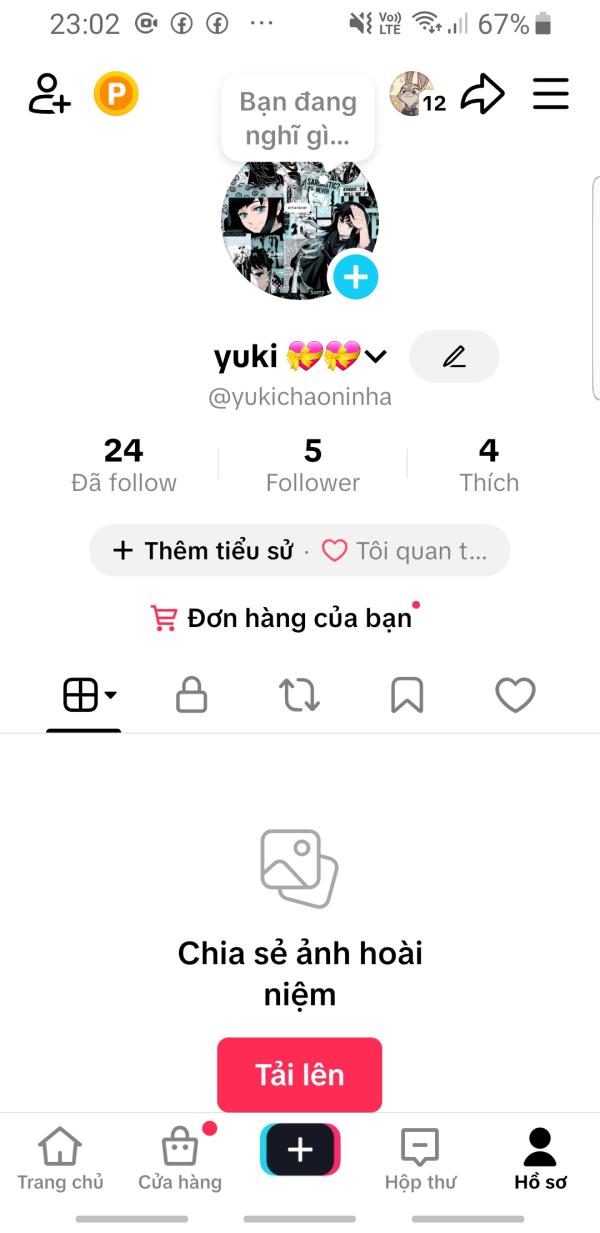Go to Trang chủ home tab
The image size is (600, 1233).
[60, 1160]
